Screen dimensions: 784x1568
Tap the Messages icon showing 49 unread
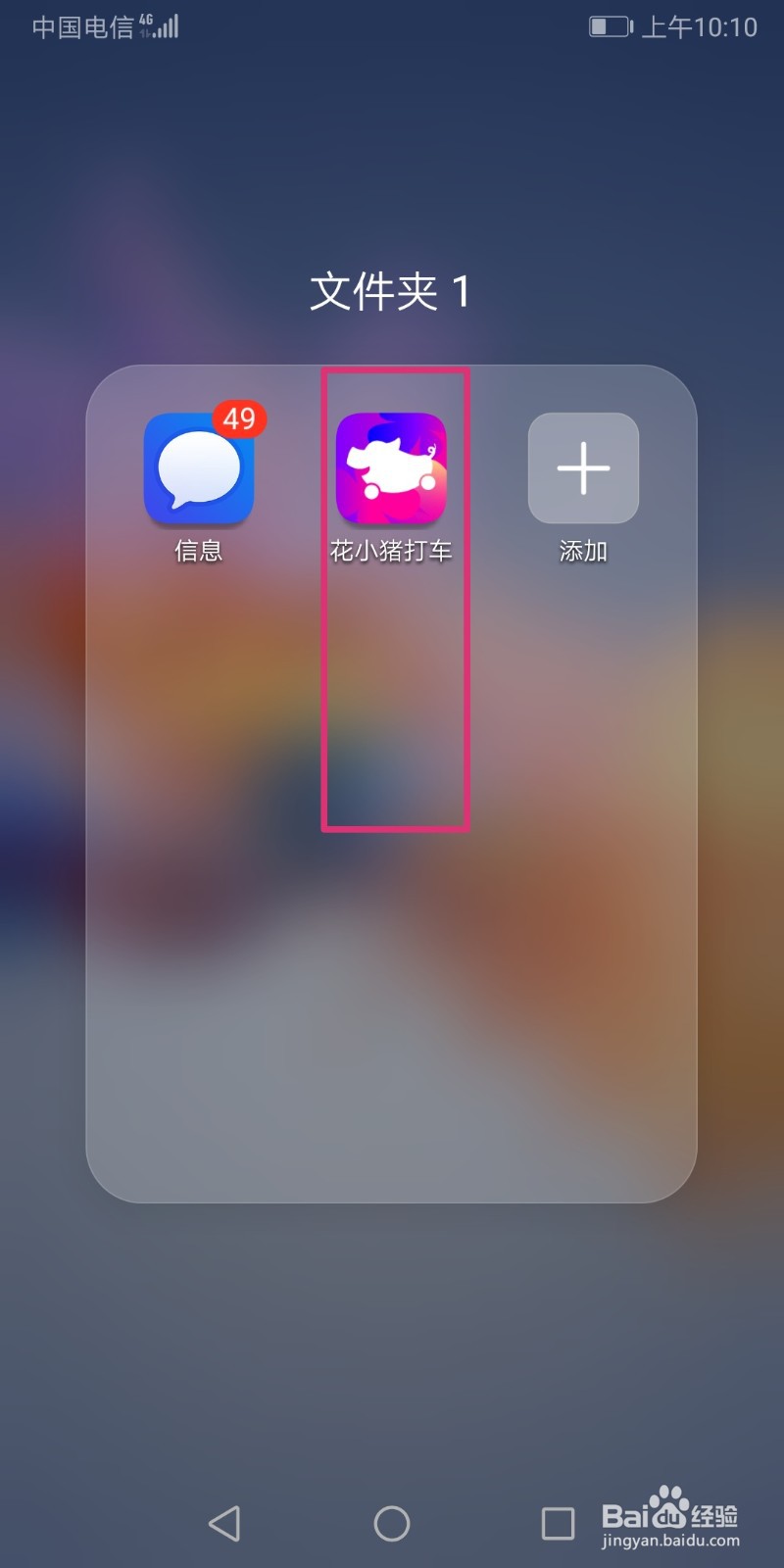pyautogui.click(x=199, y=468)
